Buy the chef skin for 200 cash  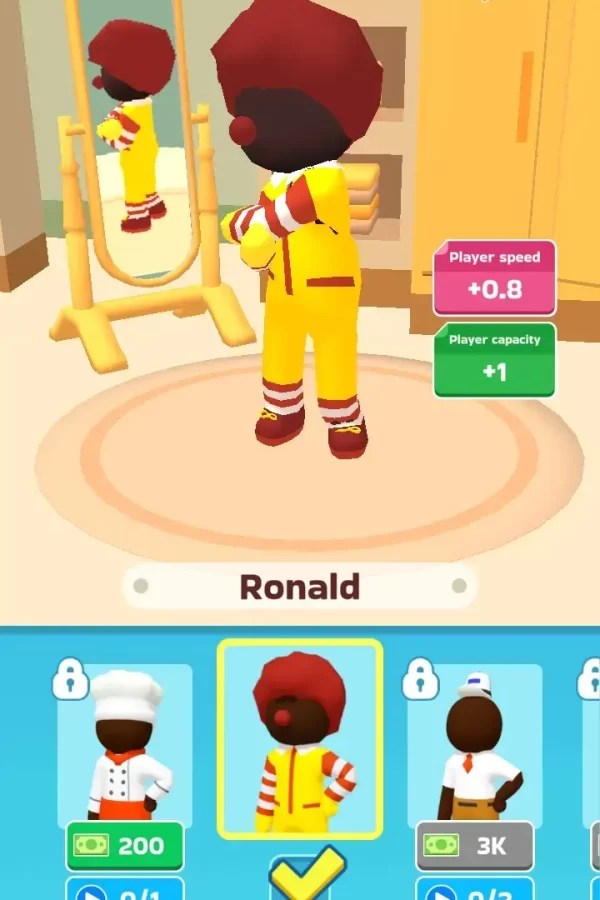pos(125,846)
